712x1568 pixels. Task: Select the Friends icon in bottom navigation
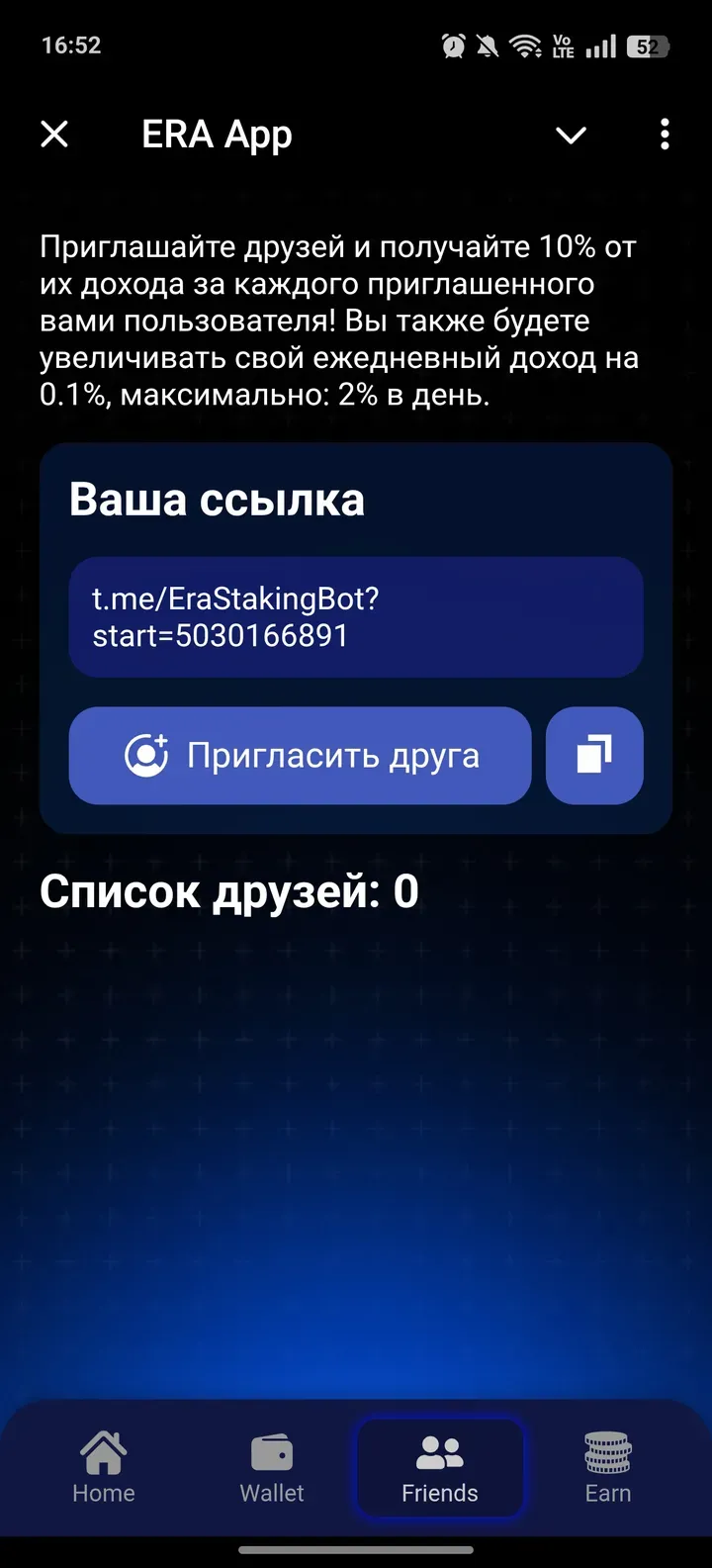coord(439,1450)
